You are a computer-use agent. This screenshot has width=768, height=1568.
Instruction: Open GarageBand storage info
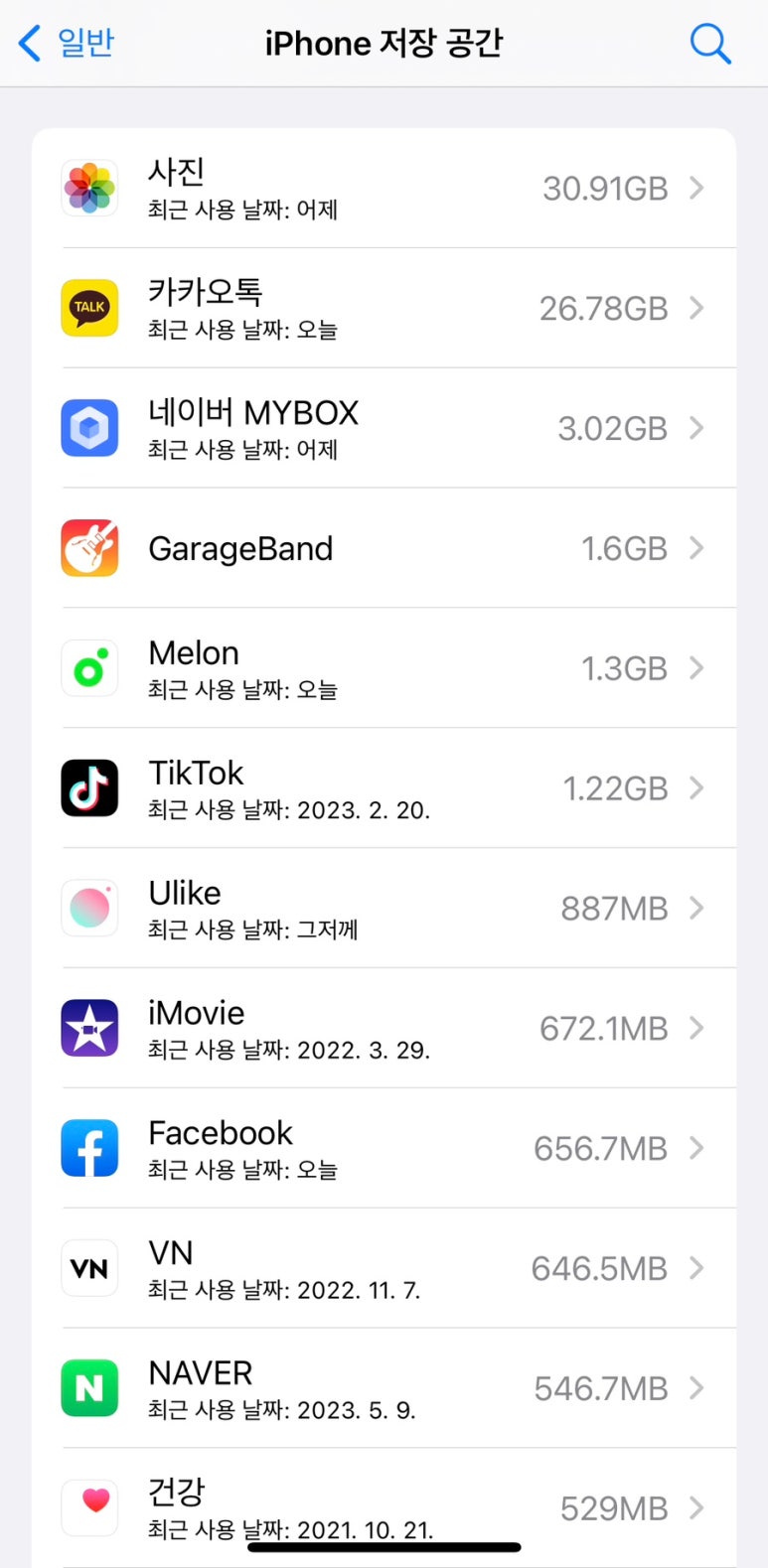(x=384, y=548)
